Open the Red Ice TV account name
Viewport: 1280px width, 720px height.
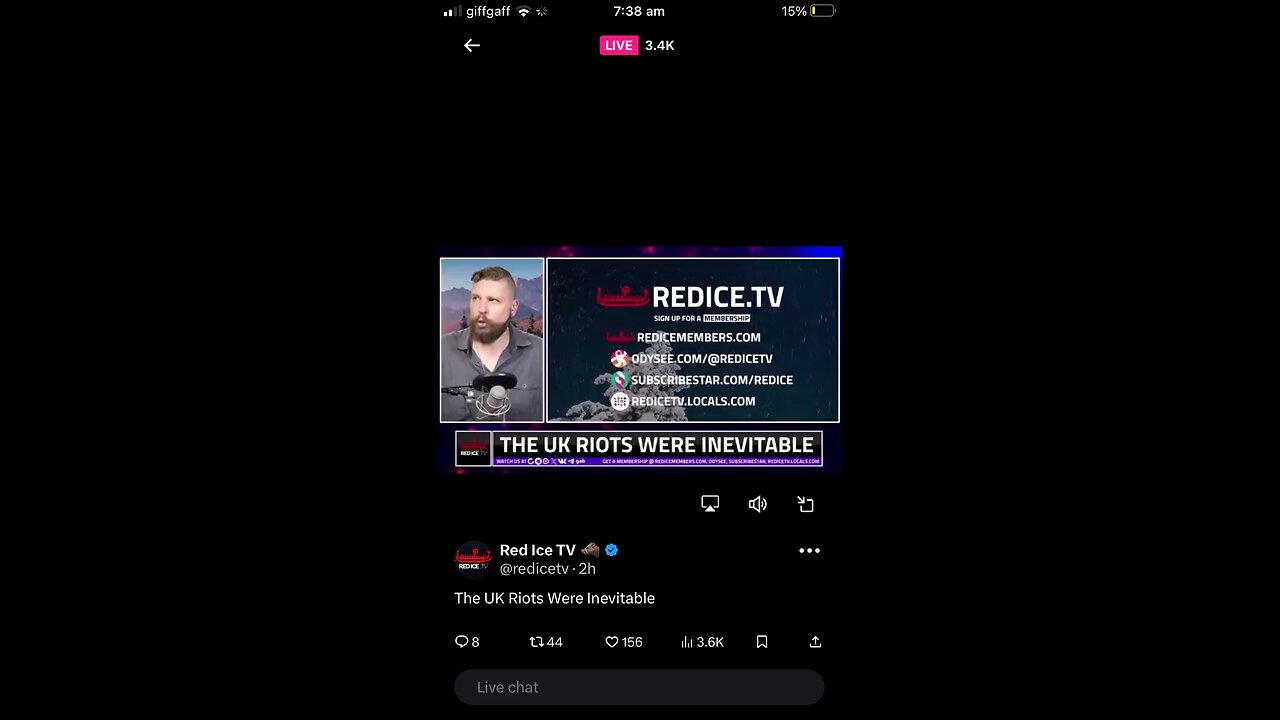[538, 550]
